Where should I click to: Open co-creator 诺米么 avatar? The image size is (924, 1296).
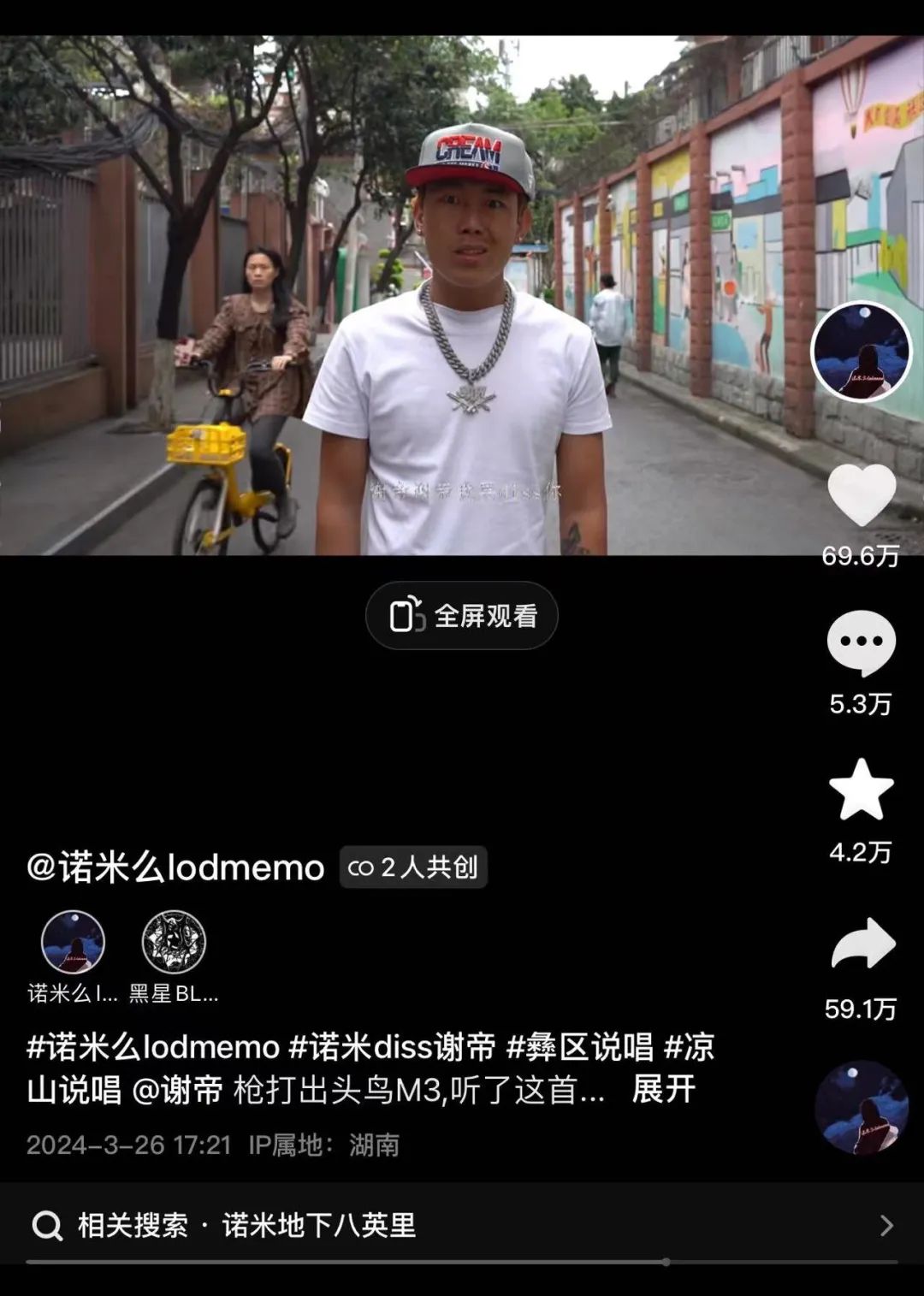[x=73, y=941]
